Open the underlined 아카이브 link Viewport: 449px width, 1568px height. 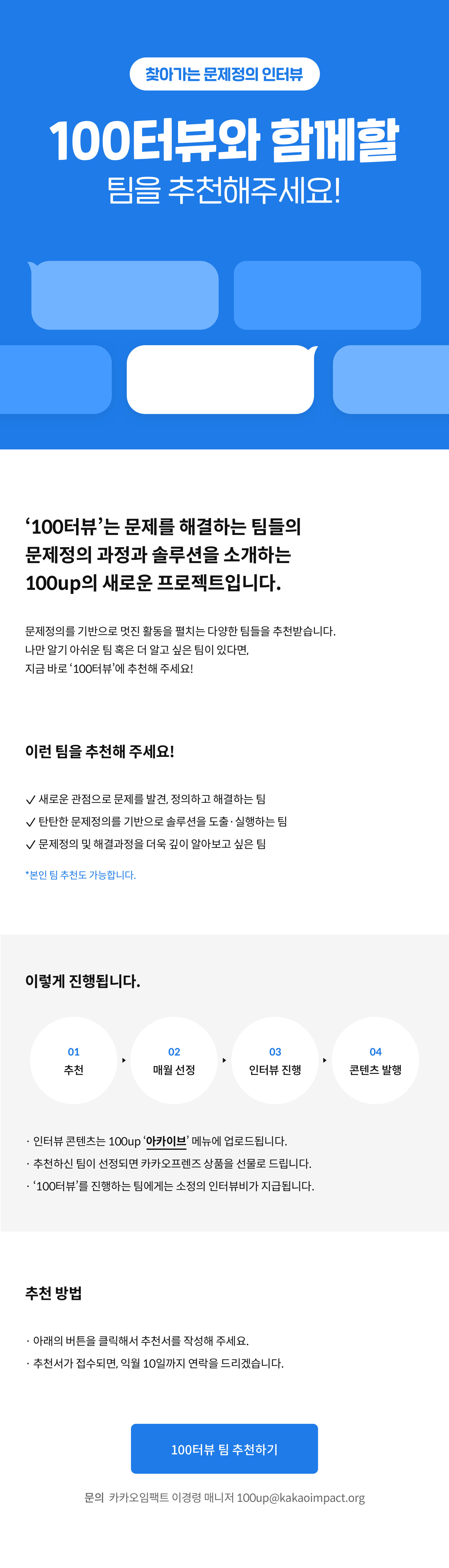[x=166, y=1141]
